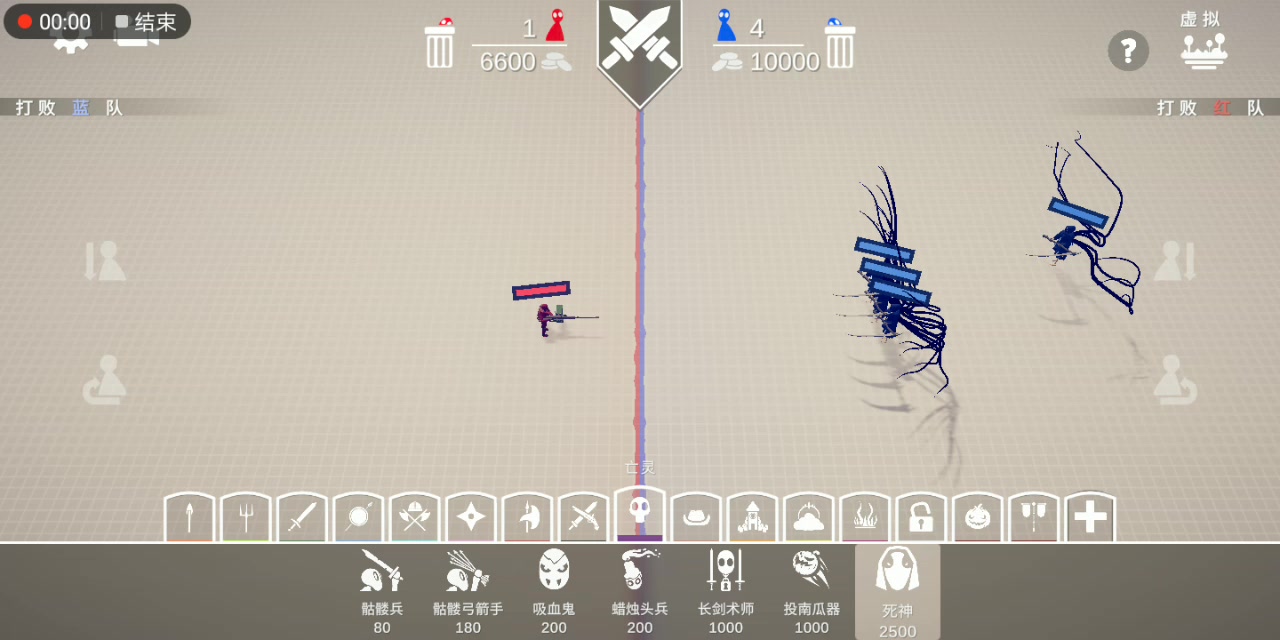Choose the 吸血鬼 unit

tap(554, 590)
